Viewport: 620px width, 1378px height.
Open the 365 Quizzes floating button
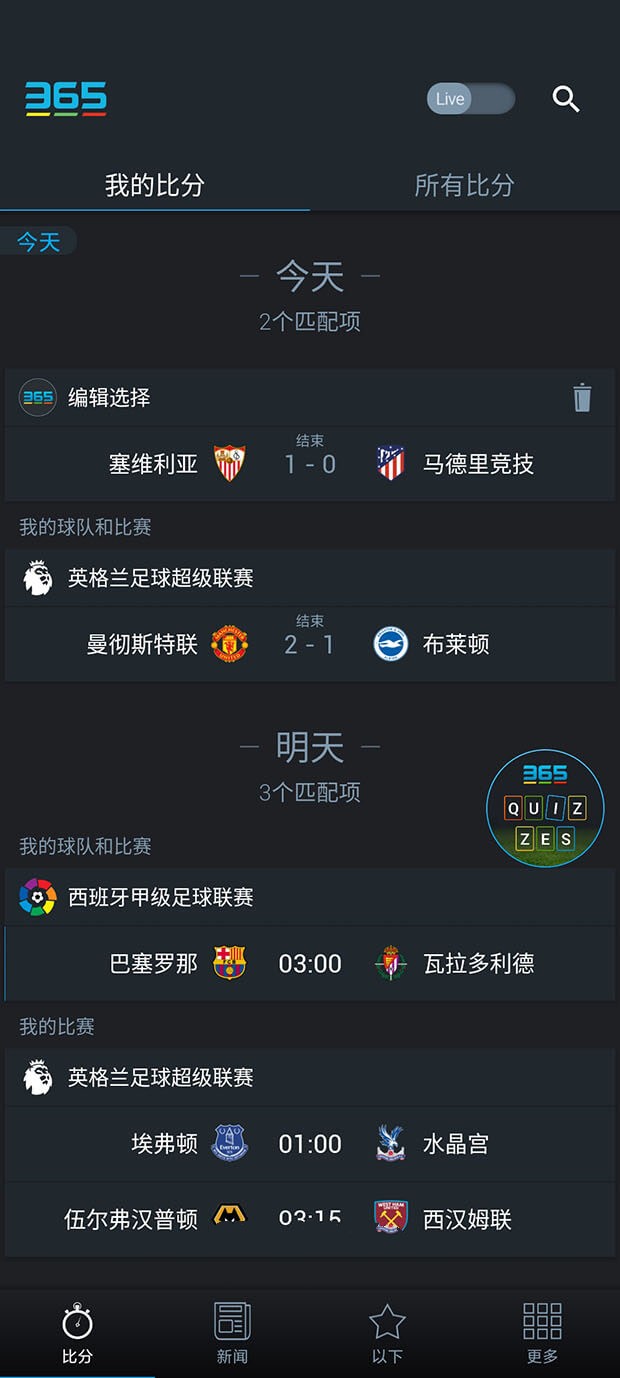(545, 808)
